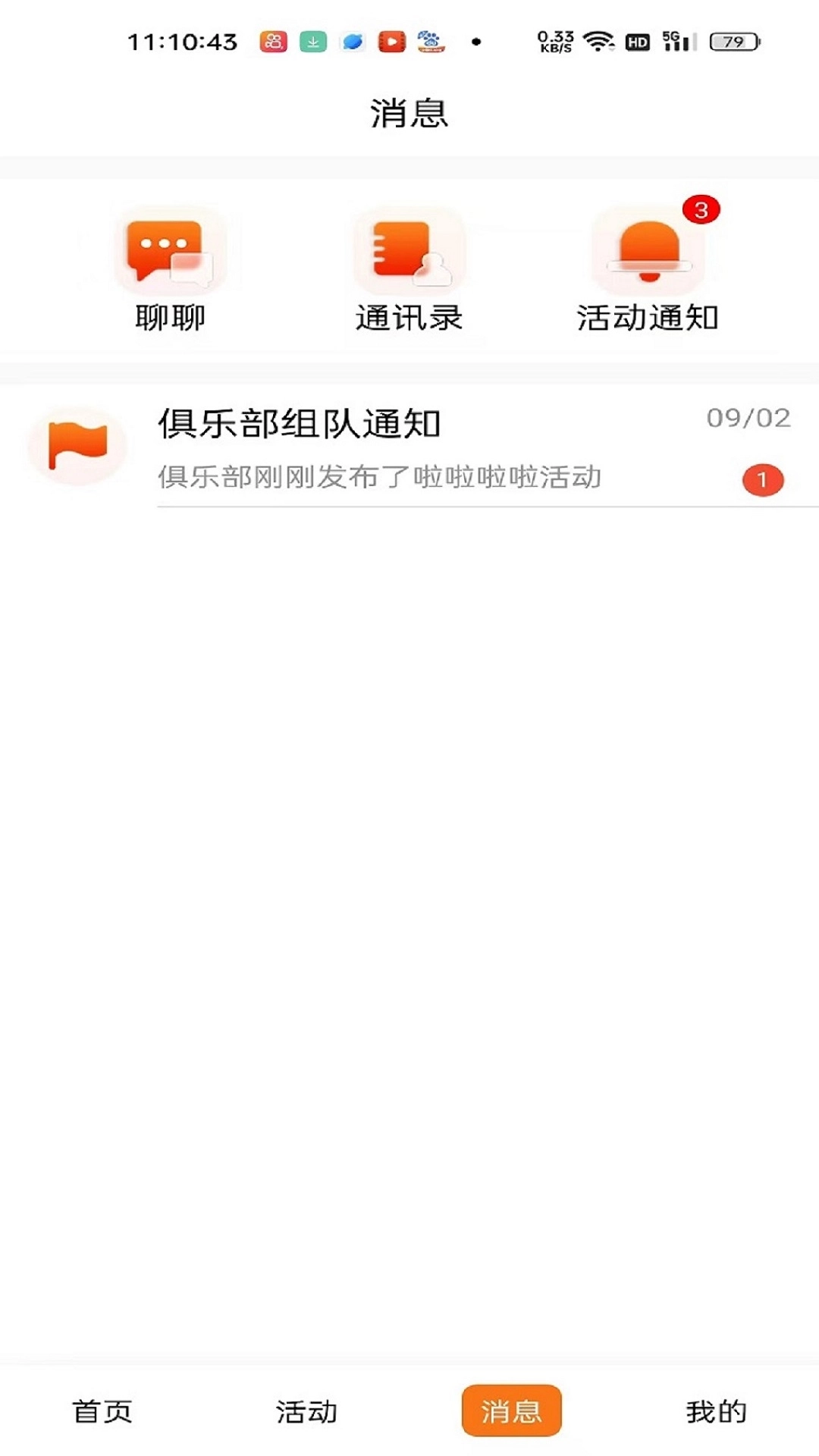Click the orange flag icon on 俱乐部组队通知

[x=76, y=447]
